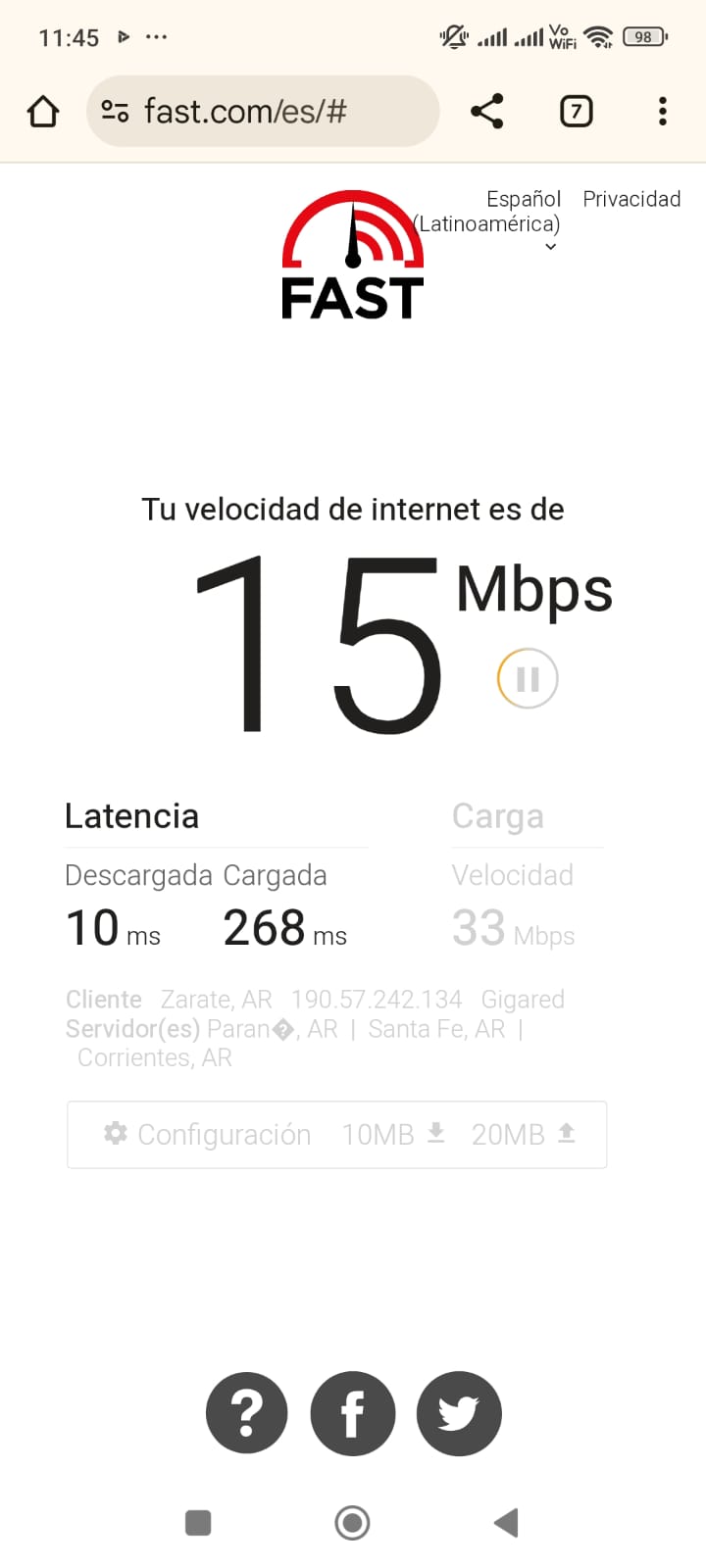The width and height of the screenshot is (706, 1568).
Task: Open recent apps from the navigation bar
Action: coord(198,1523)
